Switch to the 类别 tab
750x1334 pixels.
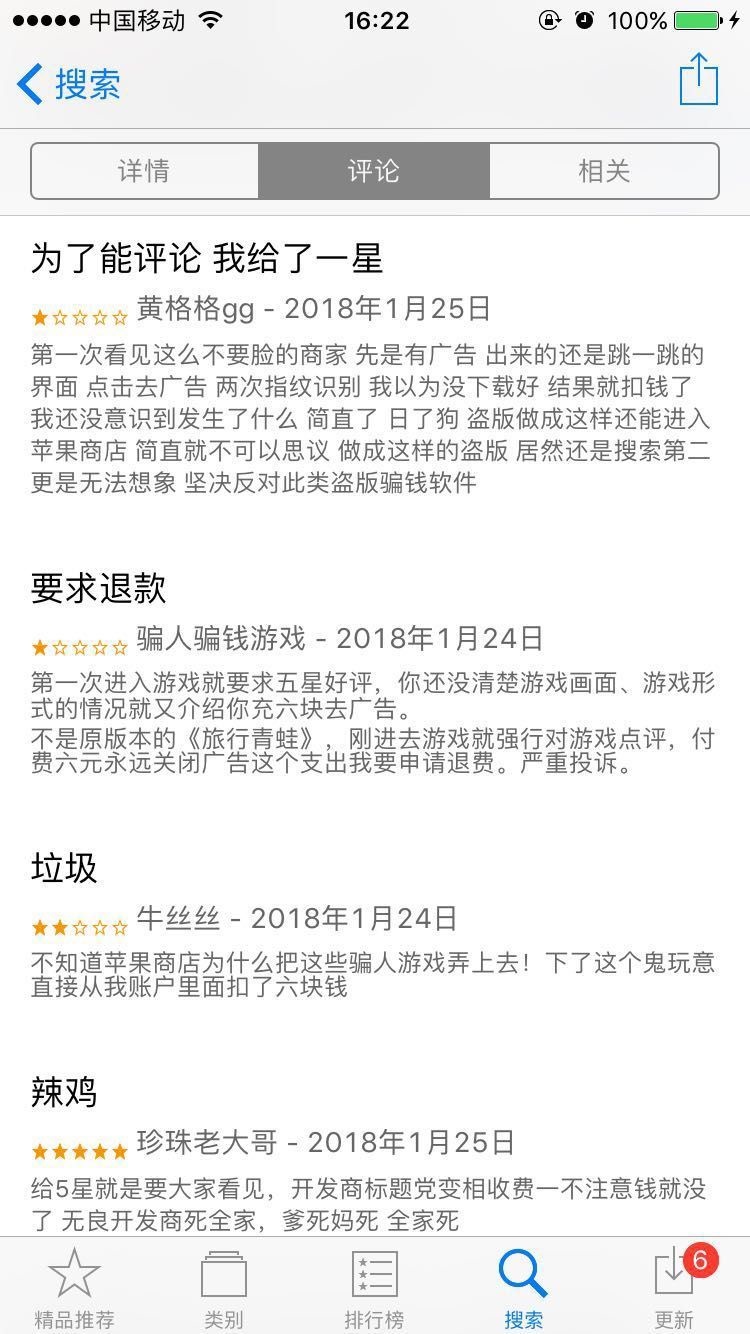(224, 1288)
